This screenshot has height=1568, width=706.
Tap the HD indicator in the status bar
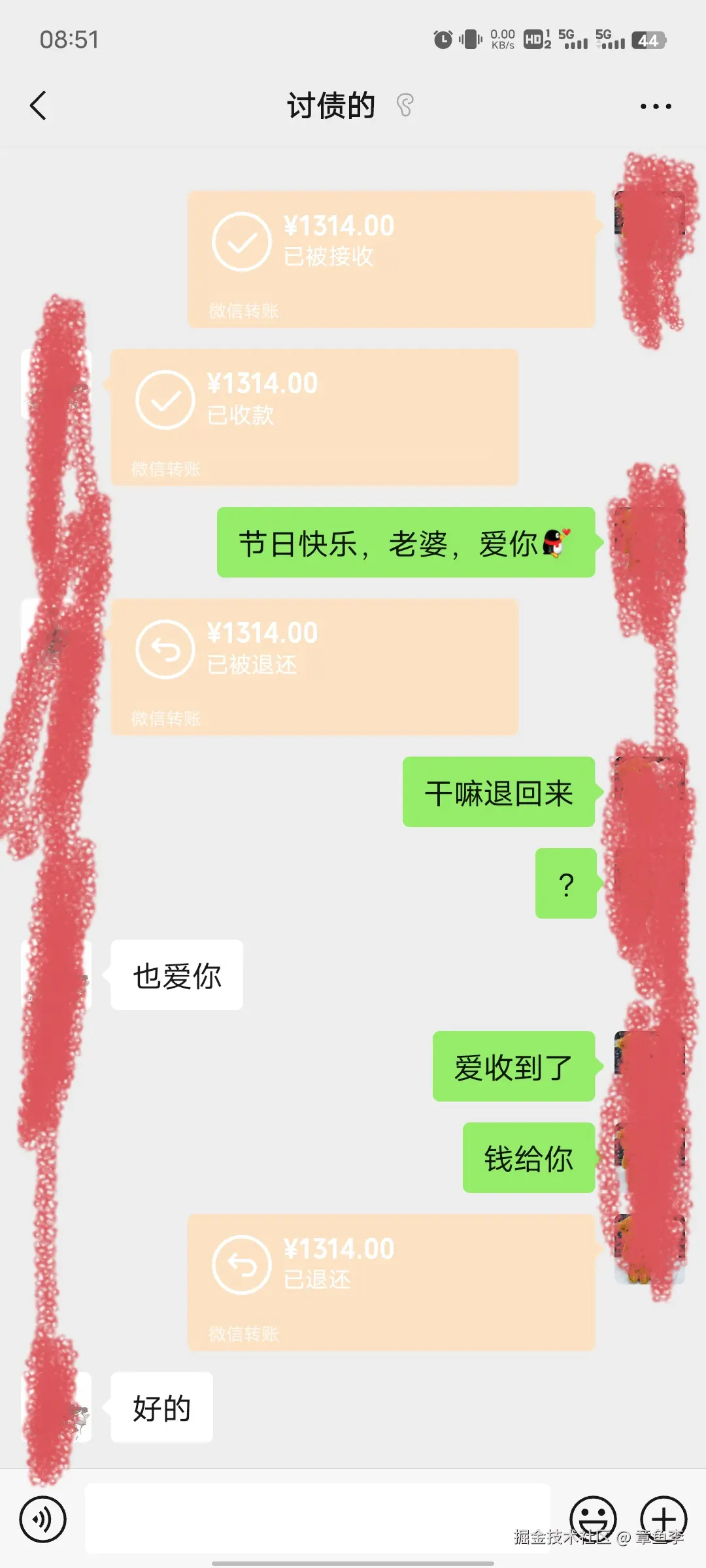pos(534,40)
